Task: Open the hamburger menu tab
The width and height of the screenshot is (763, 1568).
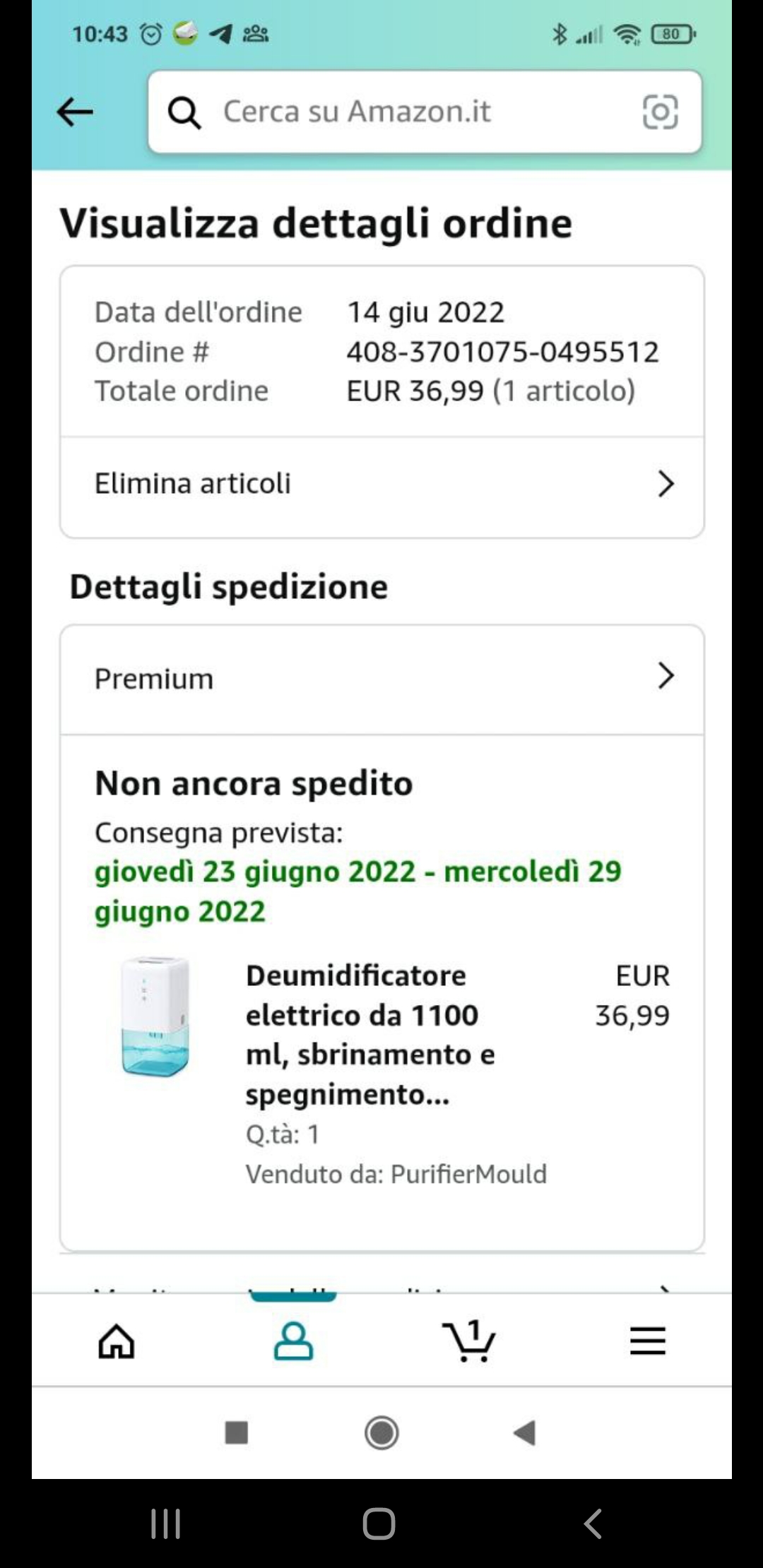Action: [x=647, y=1341]
